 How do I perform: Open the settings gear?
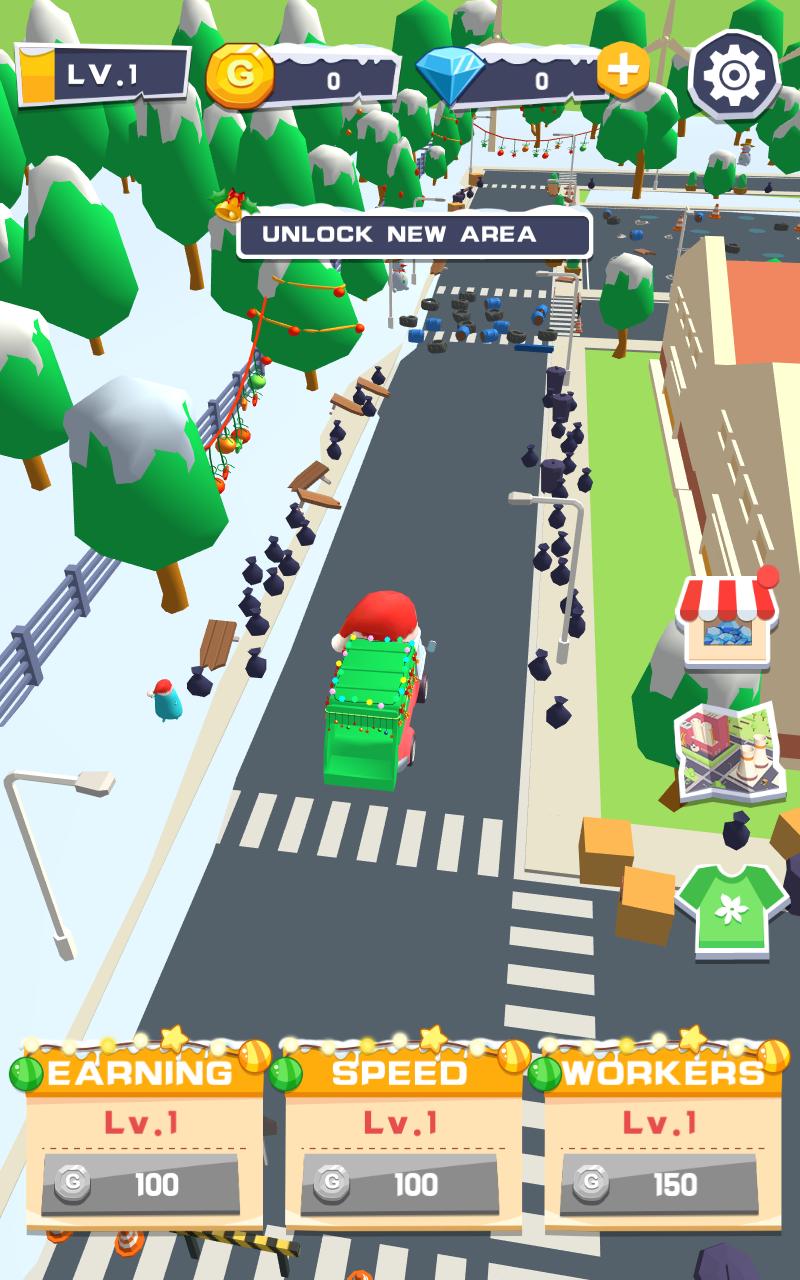(x=734, y=74)
